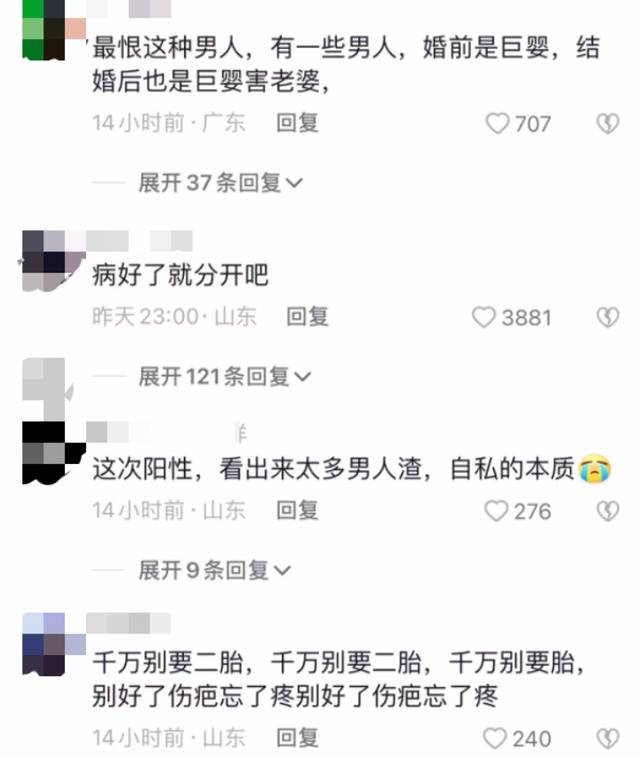Viewport: 640px width, 758px height.
Task: Reply to the 这次阳性 comment
Action: click(297, 510)
